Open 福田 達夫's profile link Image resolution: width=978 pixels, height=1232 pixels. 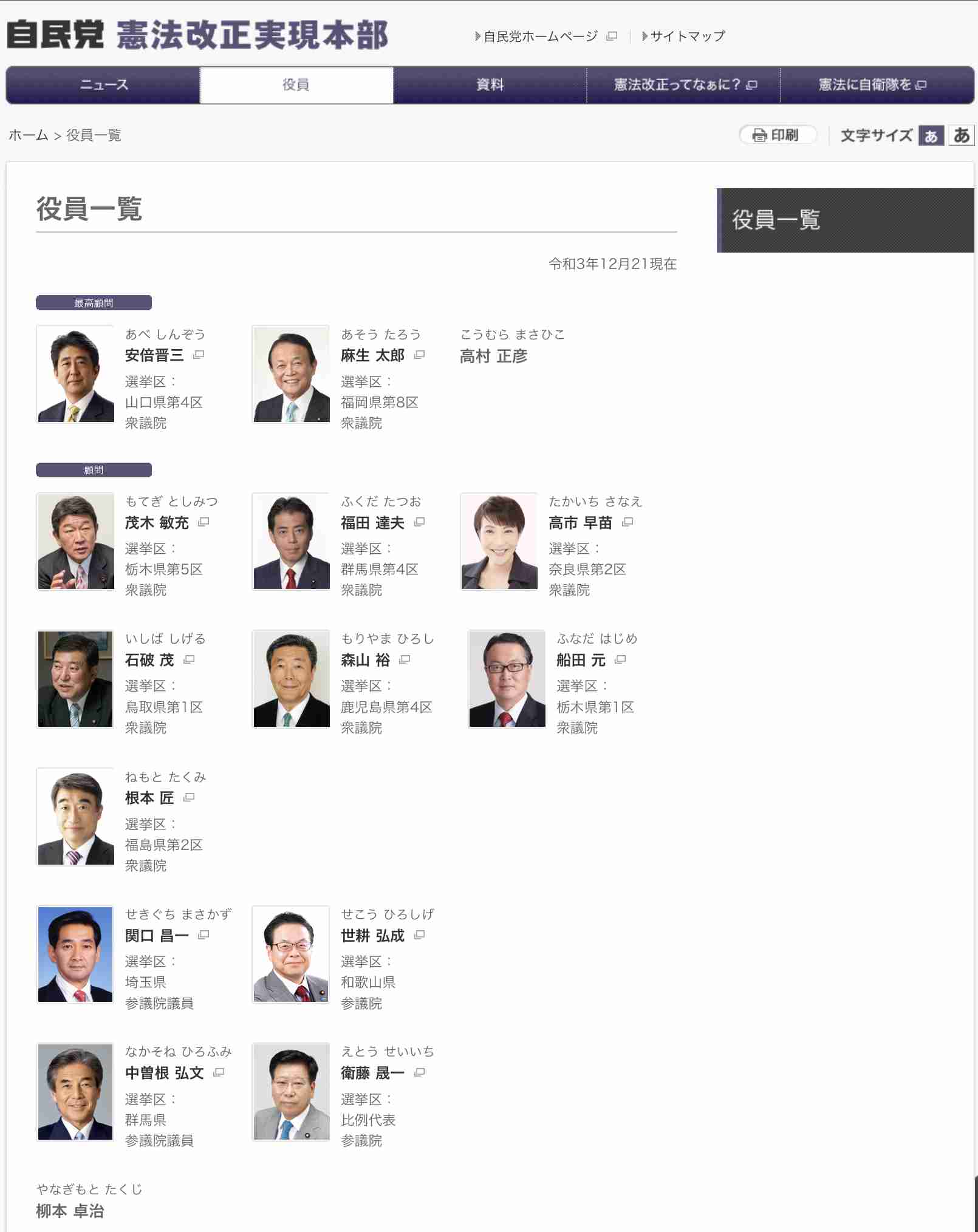[372, 523]
